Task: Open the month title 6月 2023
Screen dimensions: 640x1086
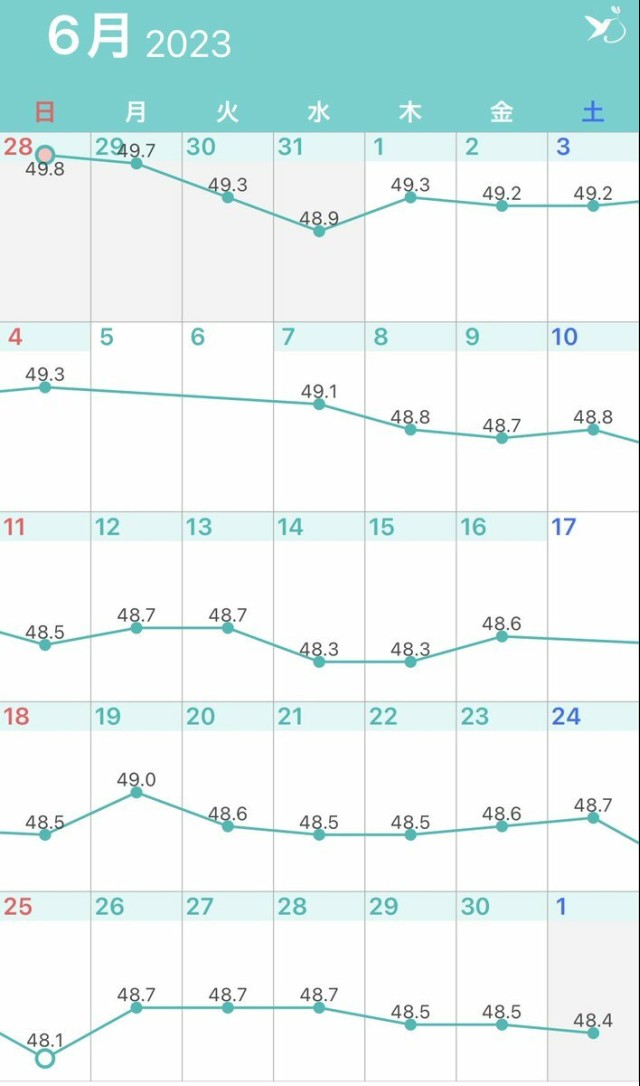Action: [x=138, y=38]
